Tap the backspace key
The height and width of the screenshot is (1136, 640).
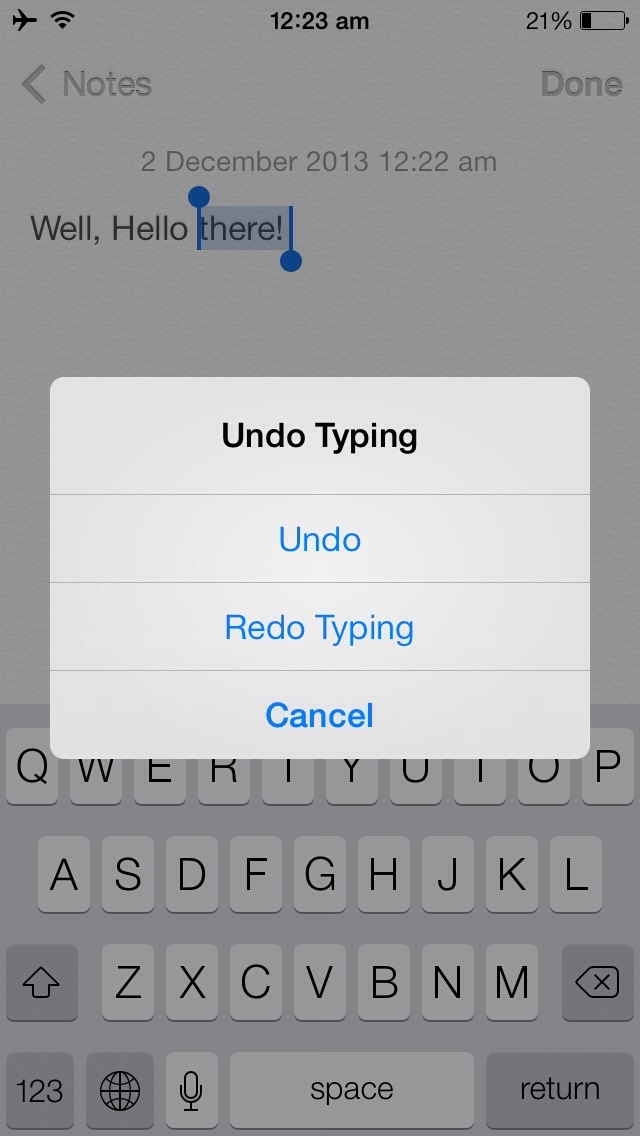597,984
